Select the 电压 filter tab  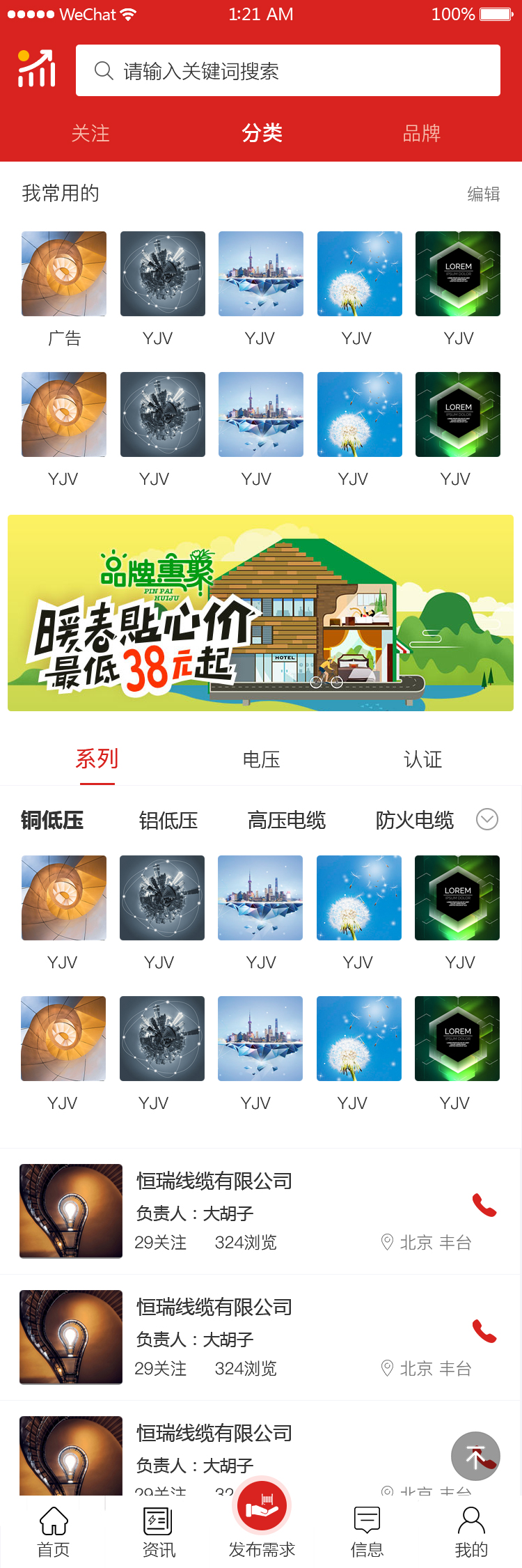pos(261,759)
